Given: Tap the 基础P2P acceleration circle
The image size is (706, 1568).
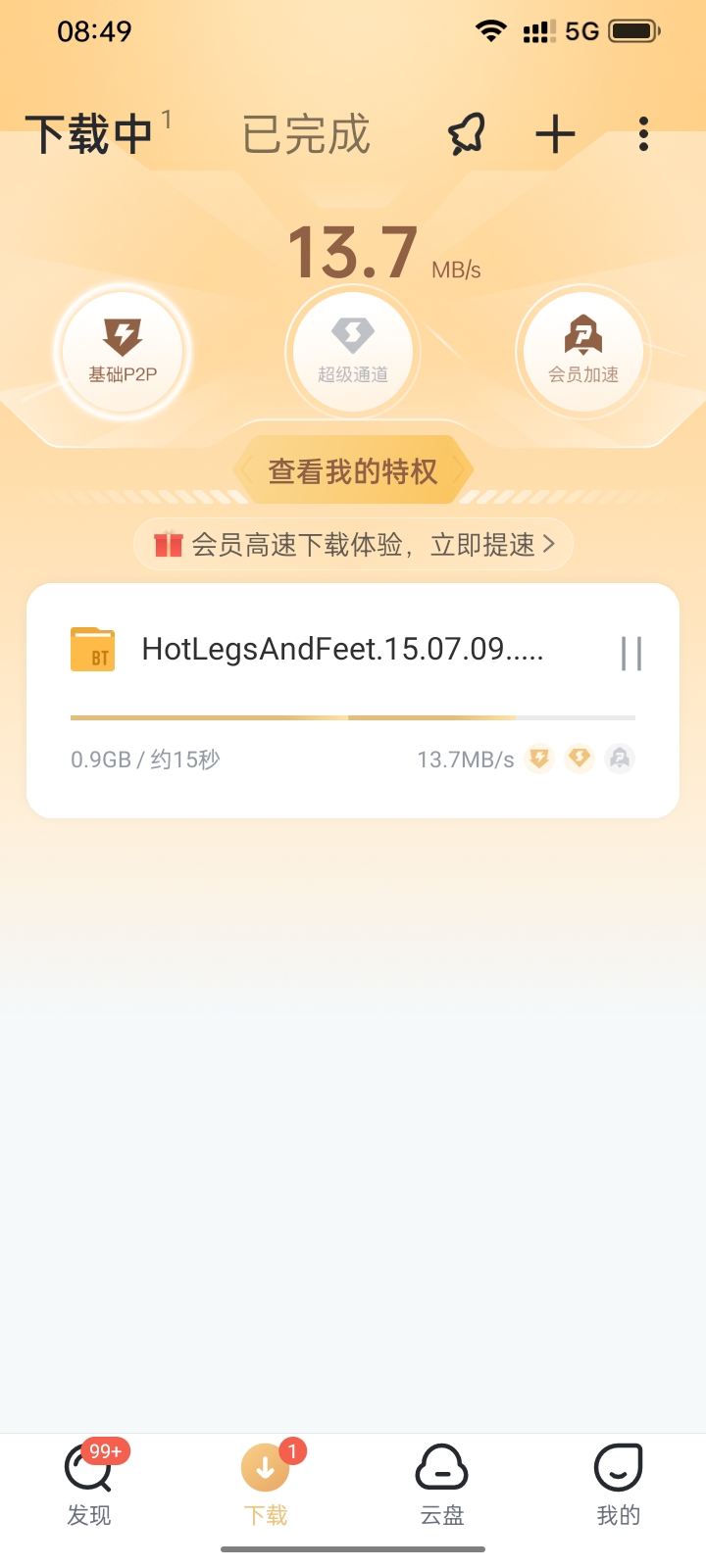Looking at the screenshot, I should [123, 351].
